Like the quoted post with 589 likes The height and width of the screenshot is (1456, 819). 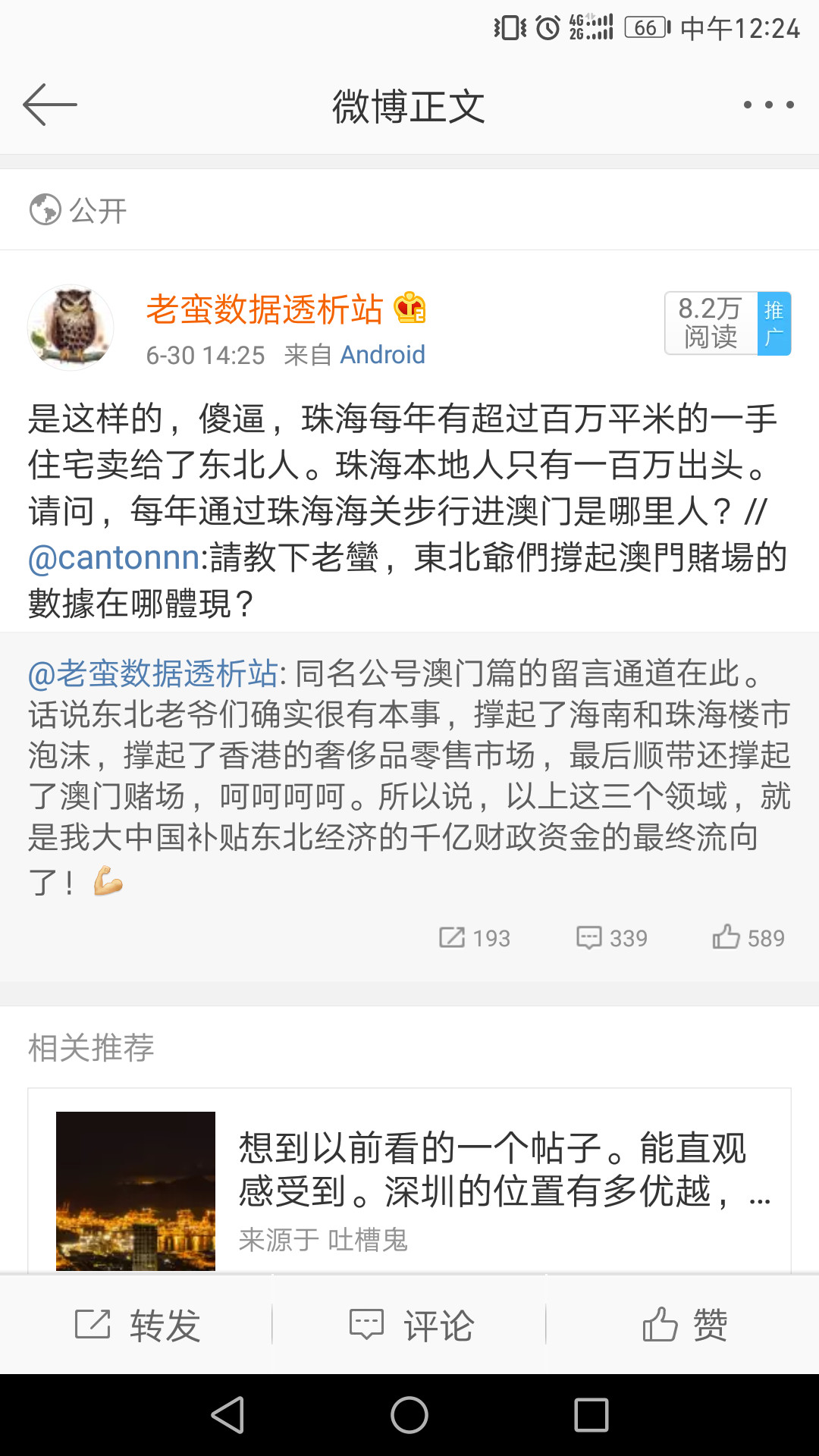748,938
